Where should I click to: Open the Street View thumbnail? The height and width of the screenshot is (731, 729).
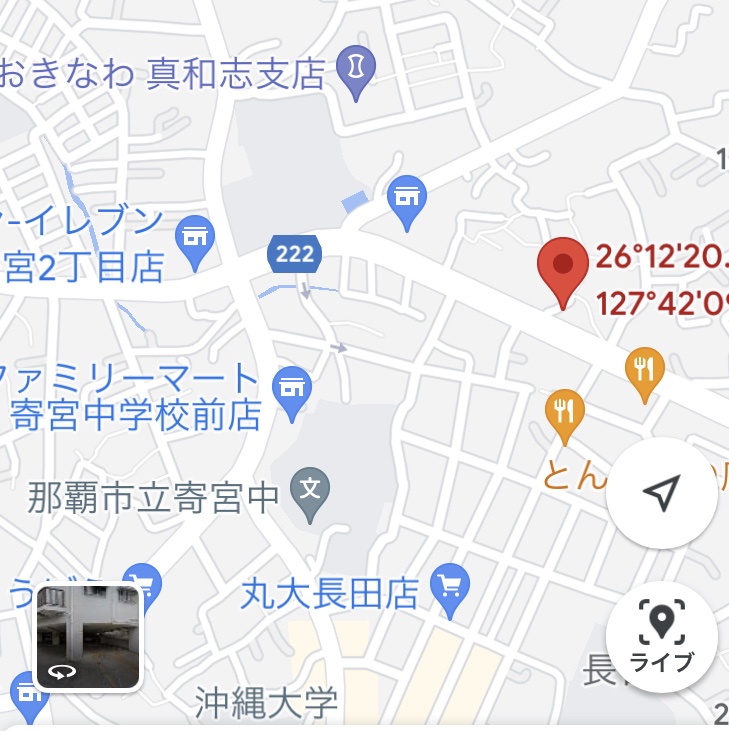[x=88, y=637]
